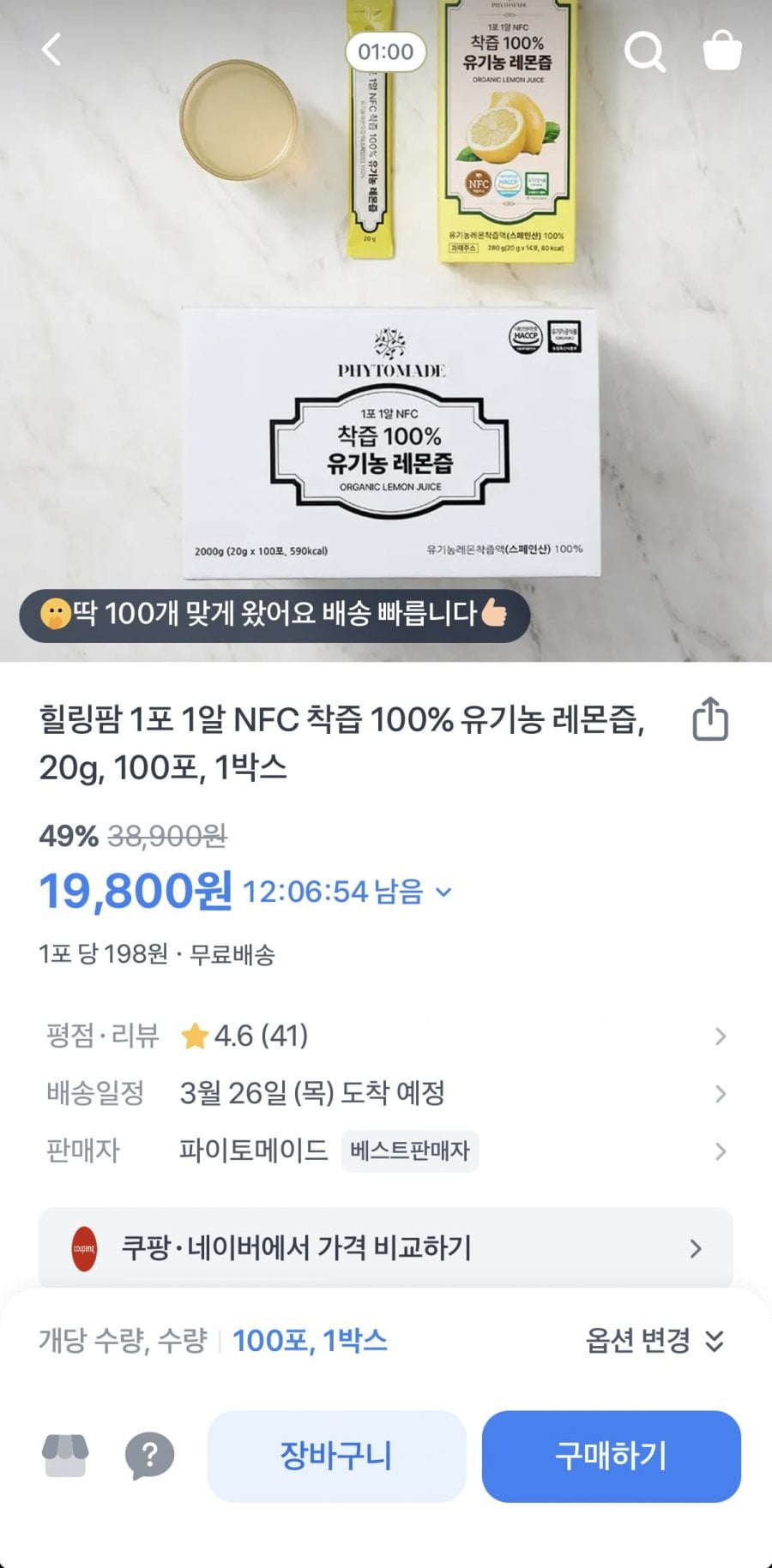
Task: Open the store shop icon
Action: pos(65,1455)
